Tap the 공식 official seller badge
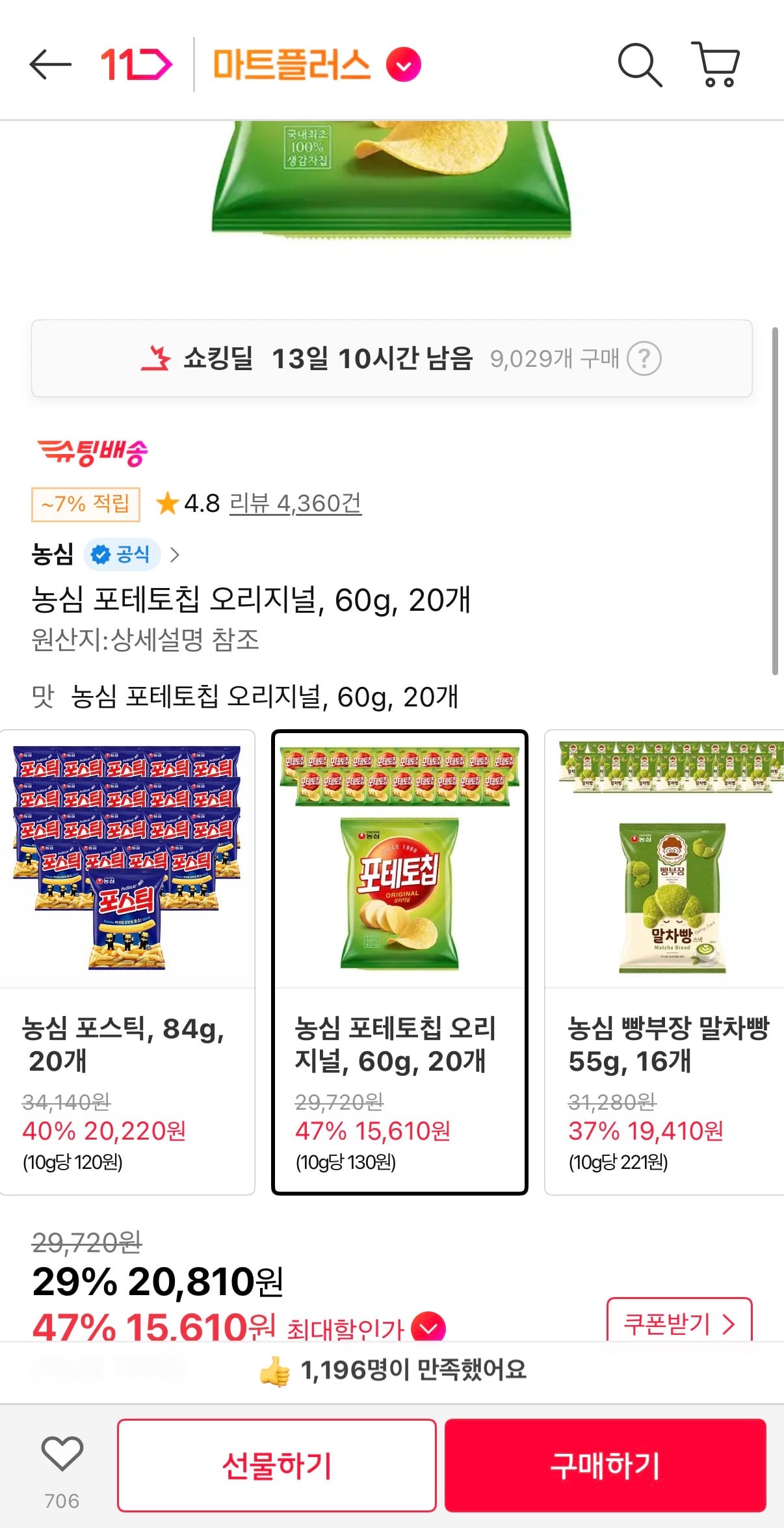Viewport: 784px width, 1528px height. 122,554
